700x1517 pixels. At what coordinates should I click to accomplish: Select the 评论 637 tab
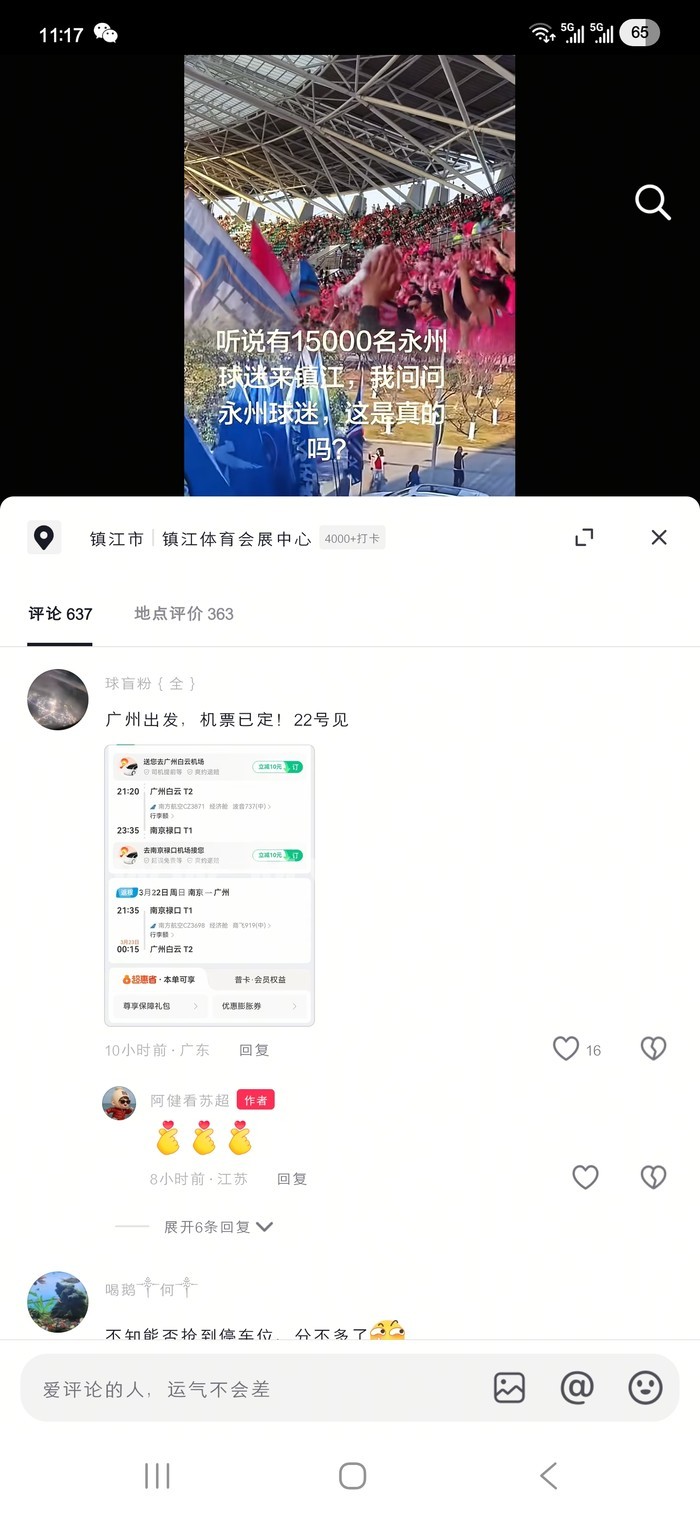pyautogui.click(x=60, y=613)
